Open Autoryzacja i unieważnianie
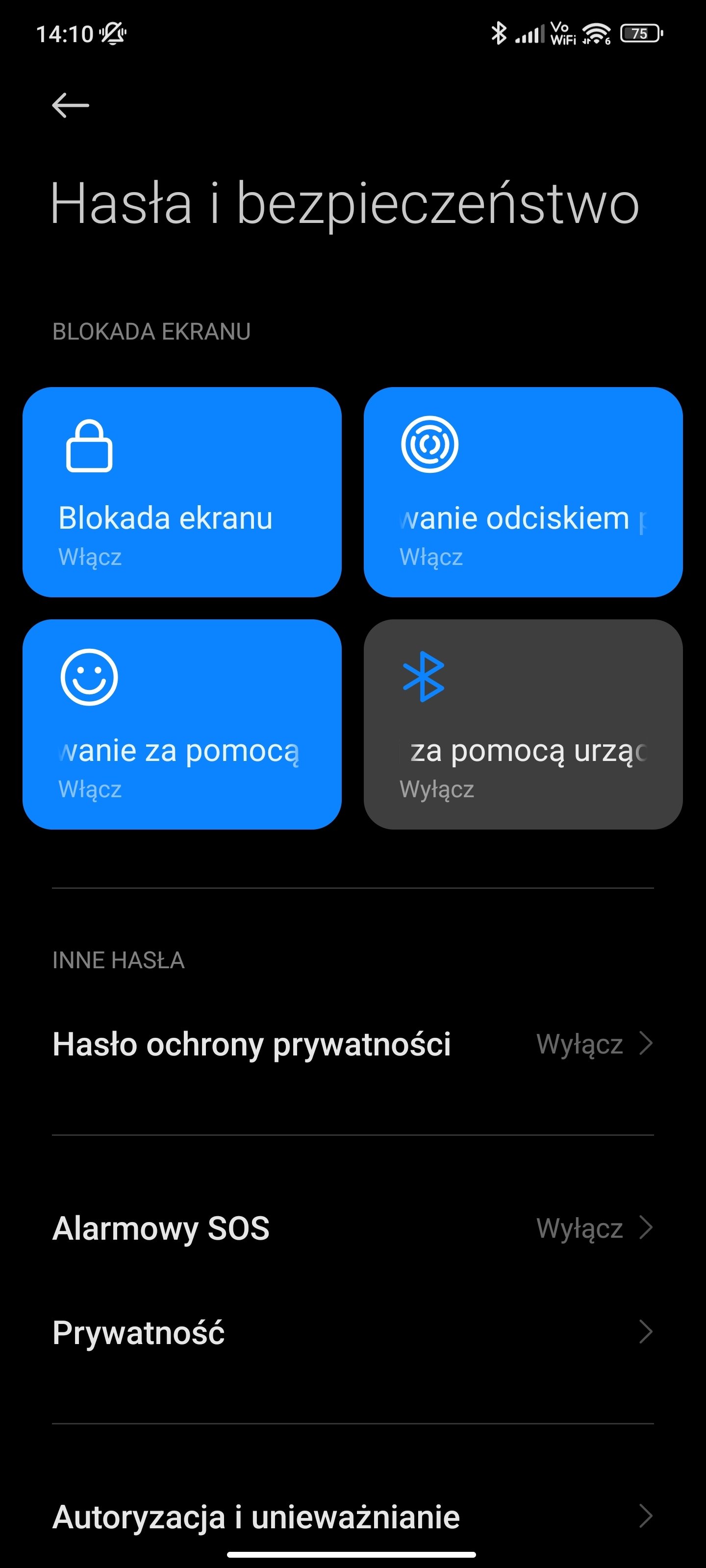706x1568 pixels. pos(353,1516)
